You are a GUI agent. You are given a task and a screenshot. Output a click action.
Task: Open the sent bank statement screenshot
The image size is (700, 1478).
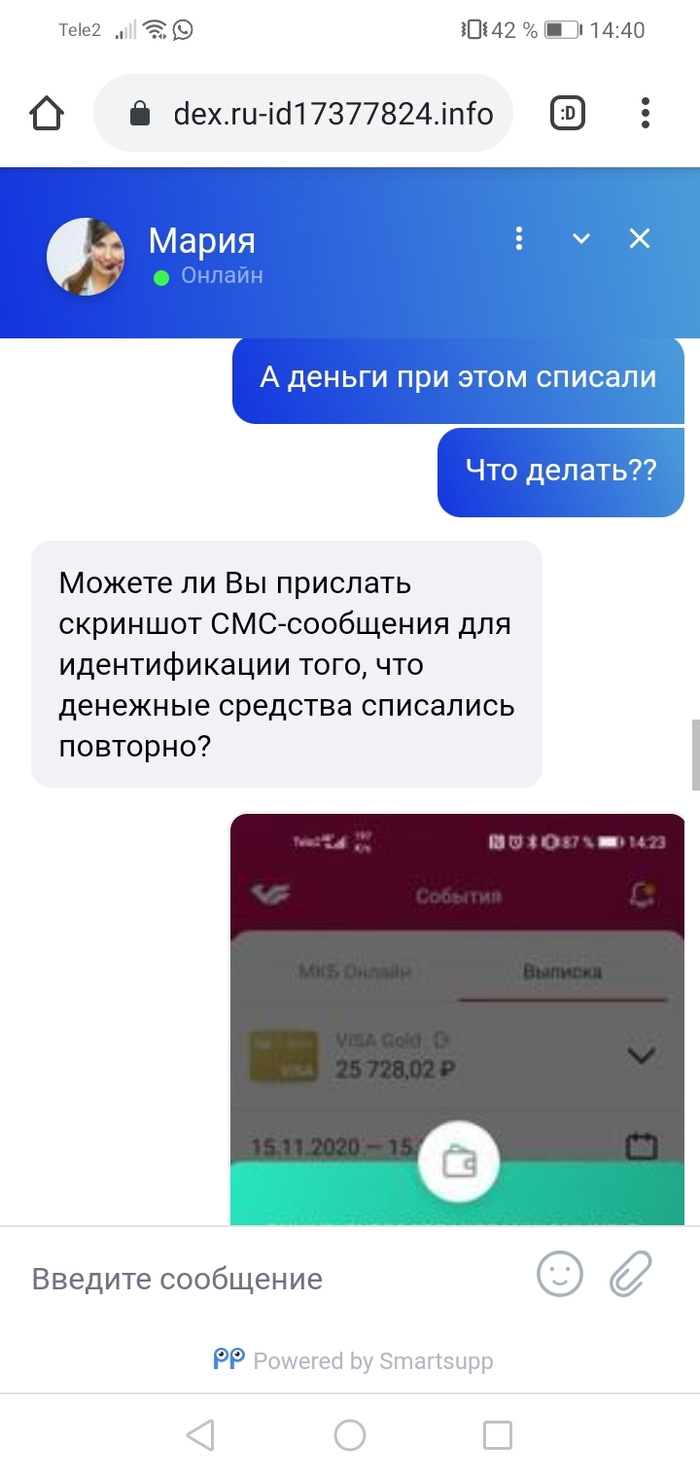coord(457,1018)
